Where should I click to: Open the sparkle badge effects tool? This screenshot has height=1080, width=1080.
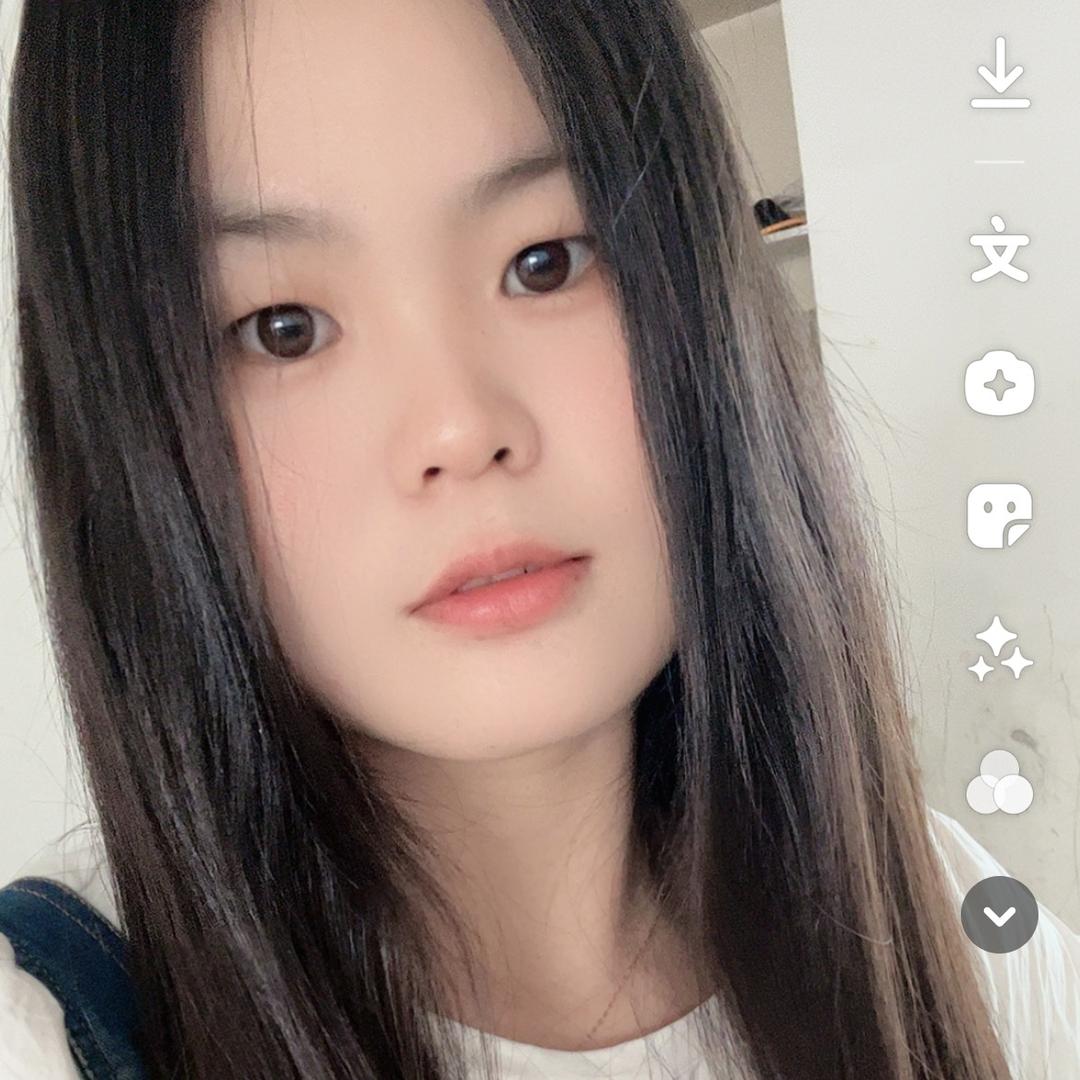tap(1000, 383)
